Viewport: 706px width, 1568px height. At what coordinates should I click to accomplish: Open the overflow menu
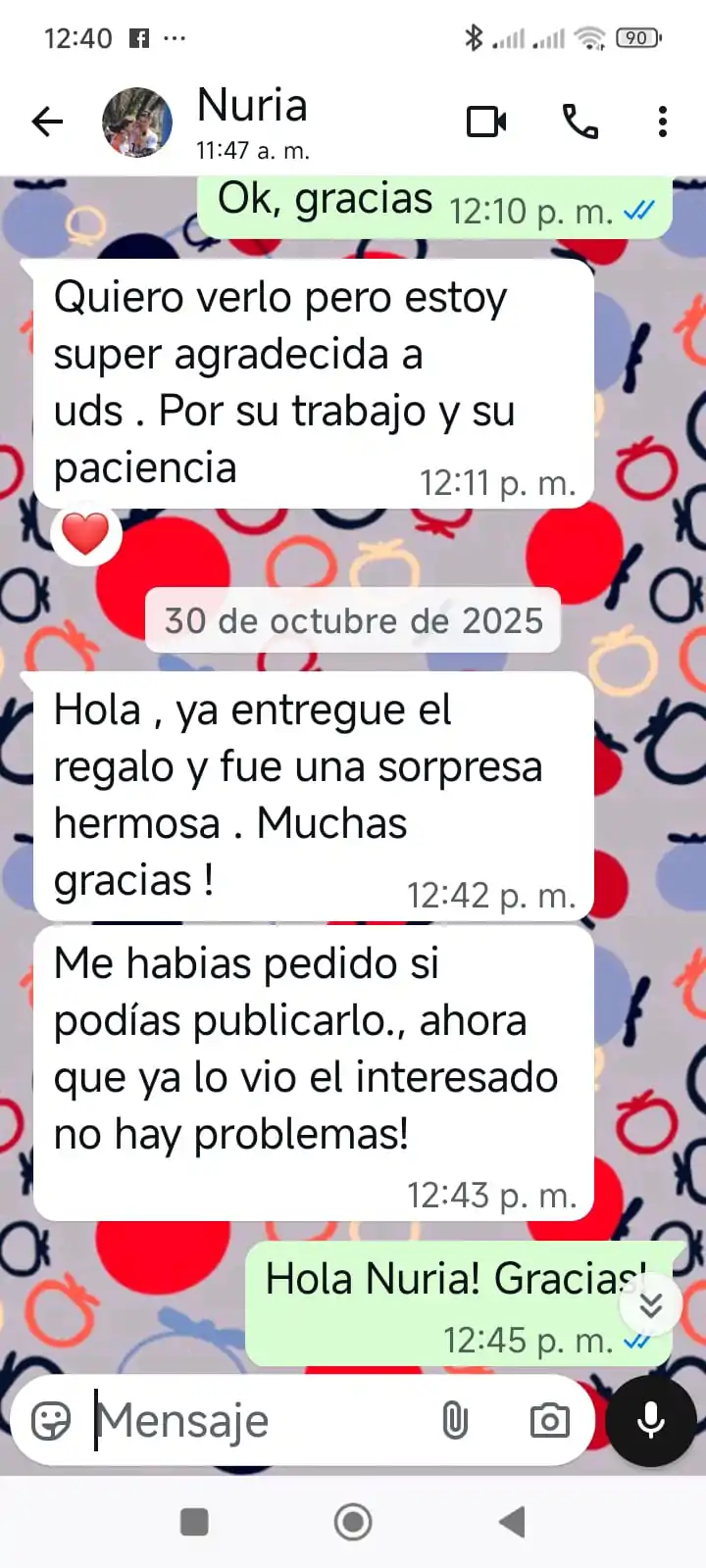tap(663, 122)
